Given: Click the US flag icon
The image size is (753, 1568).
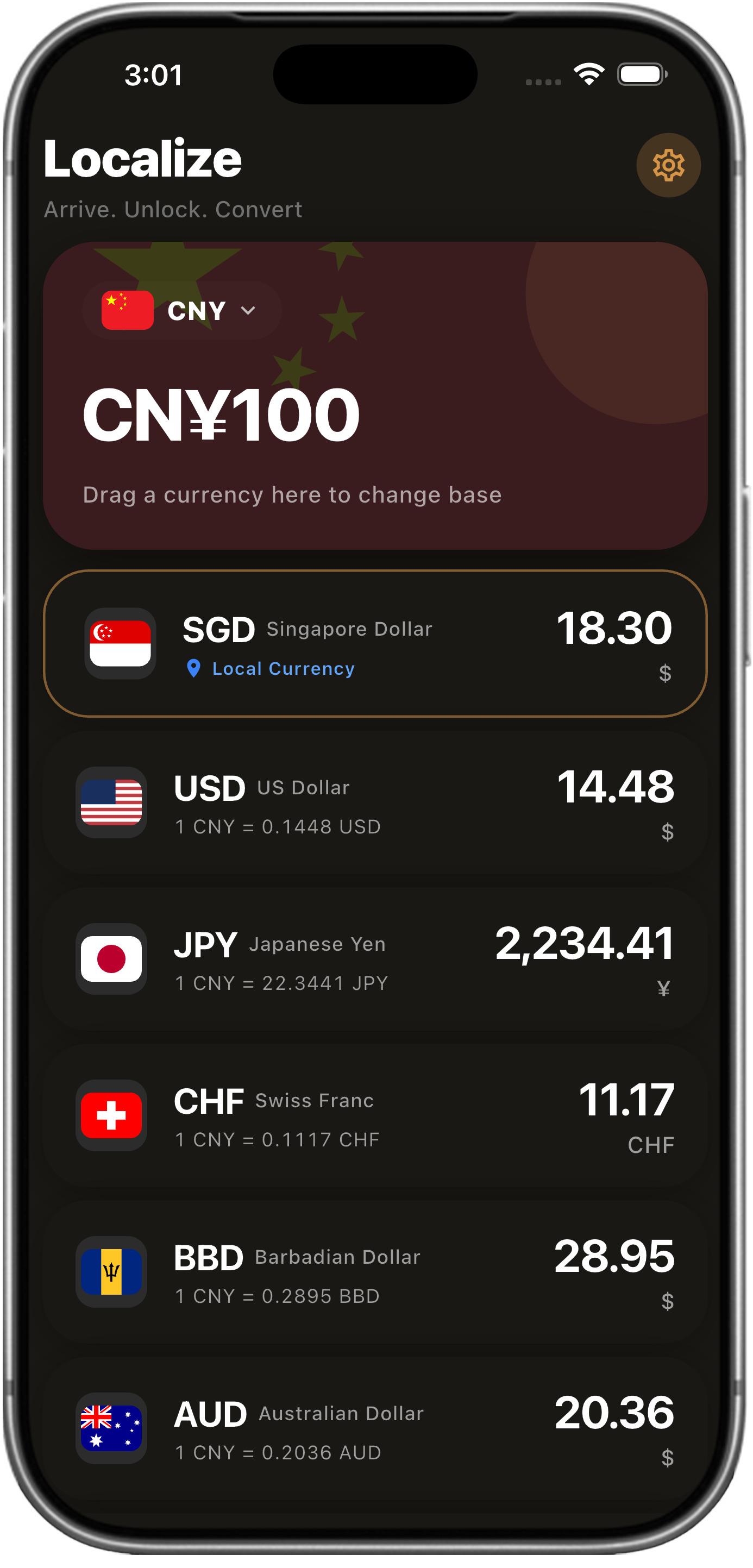Looking at the screenshot, I should [111, 802].
